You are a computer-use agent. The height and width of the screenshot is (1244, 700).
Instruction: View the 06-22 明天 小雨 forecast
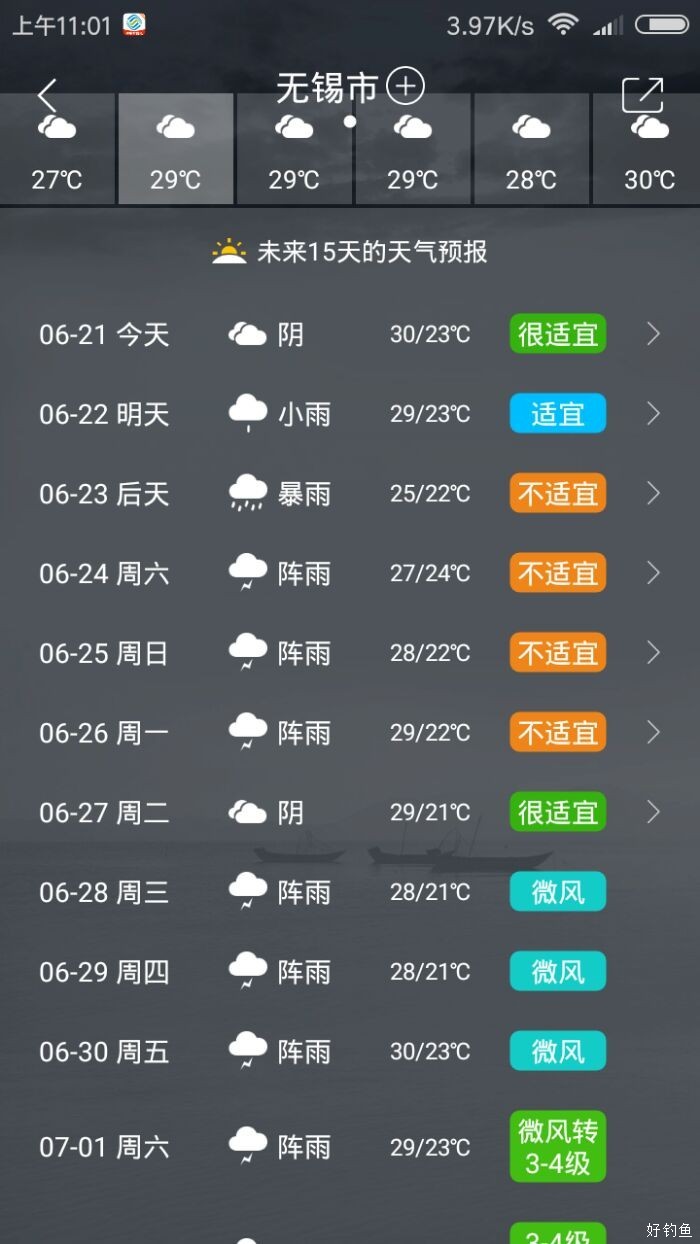[350, 414]
